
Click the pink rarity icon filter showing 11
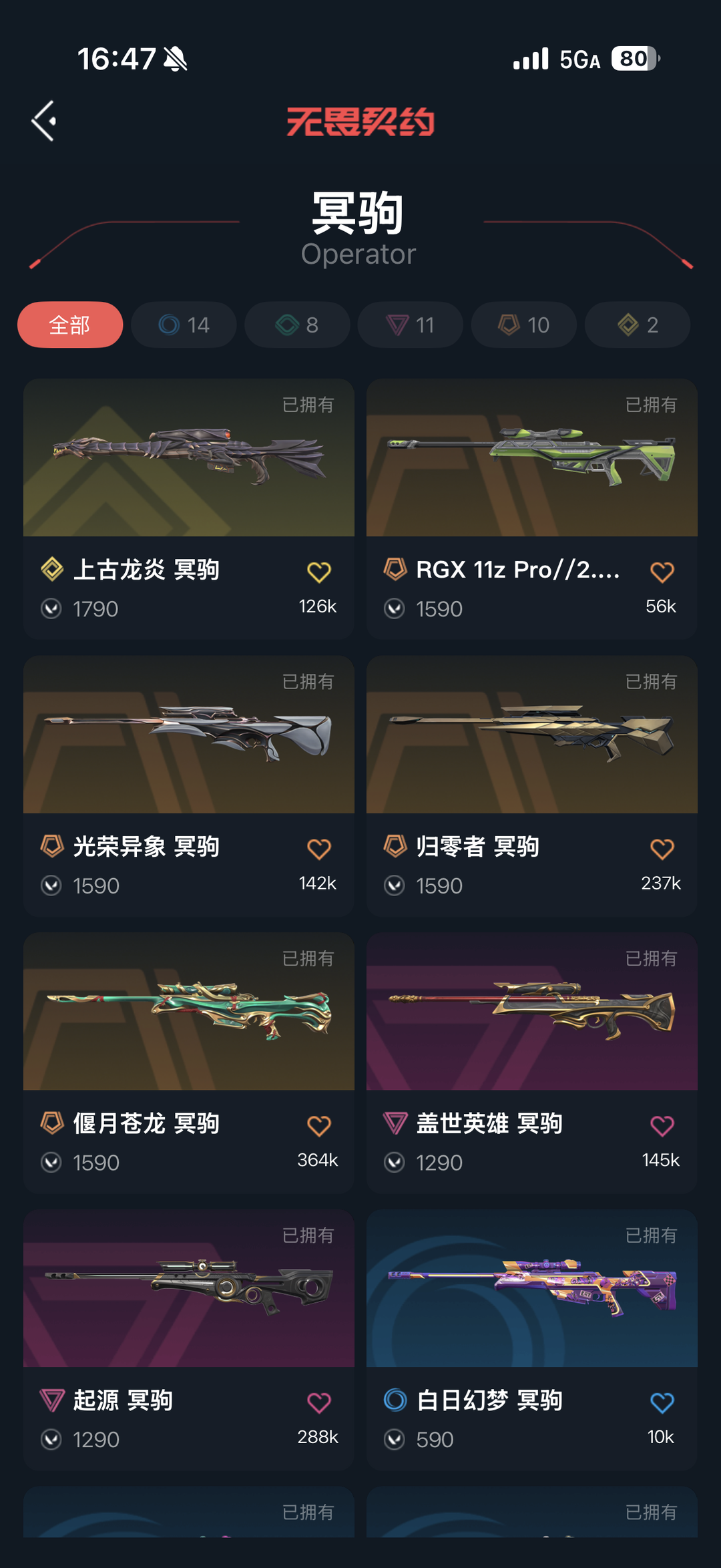[x=410, y=325]
